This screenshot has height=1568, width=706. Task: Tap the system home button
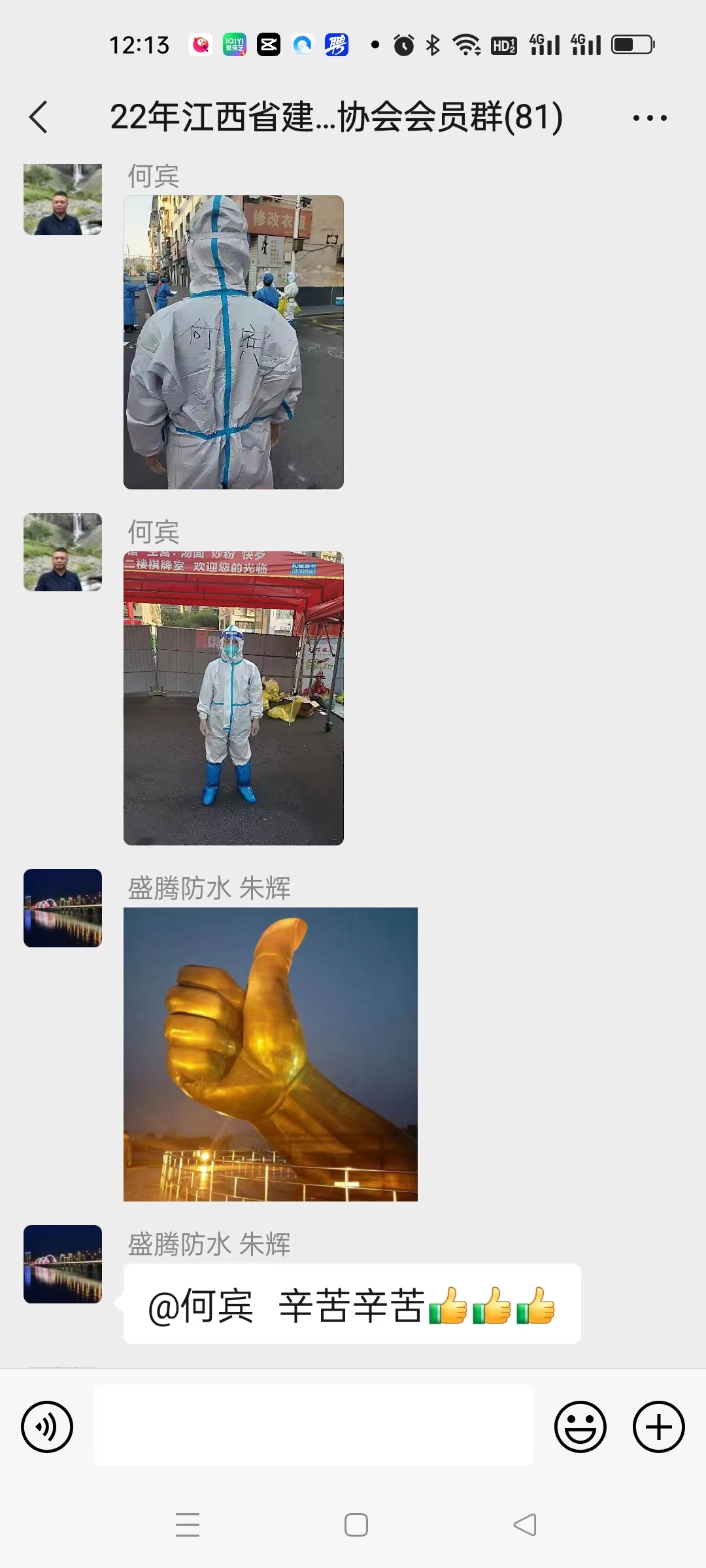(356, 1525)
